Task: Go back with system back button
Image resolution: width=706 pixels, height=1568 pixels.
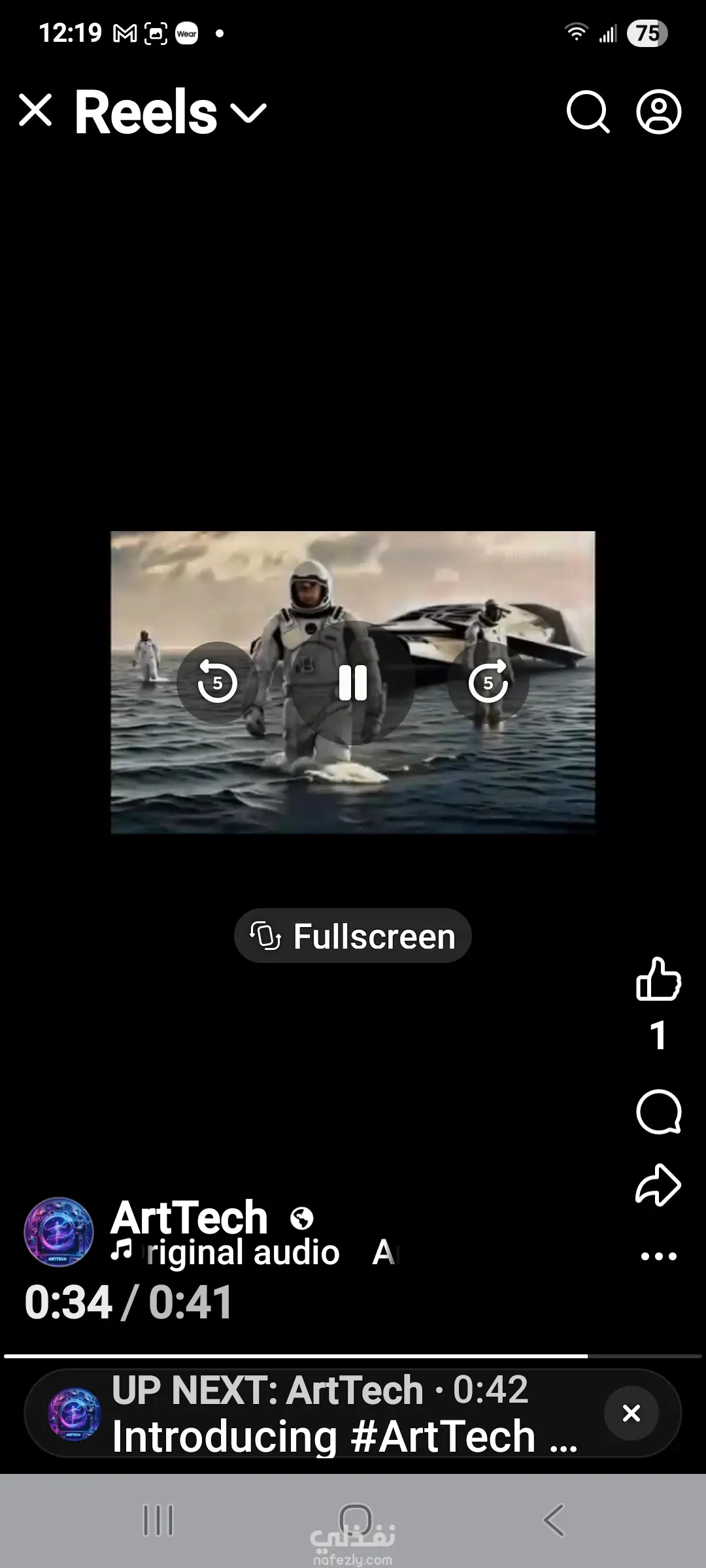Action: [554, 1520]
